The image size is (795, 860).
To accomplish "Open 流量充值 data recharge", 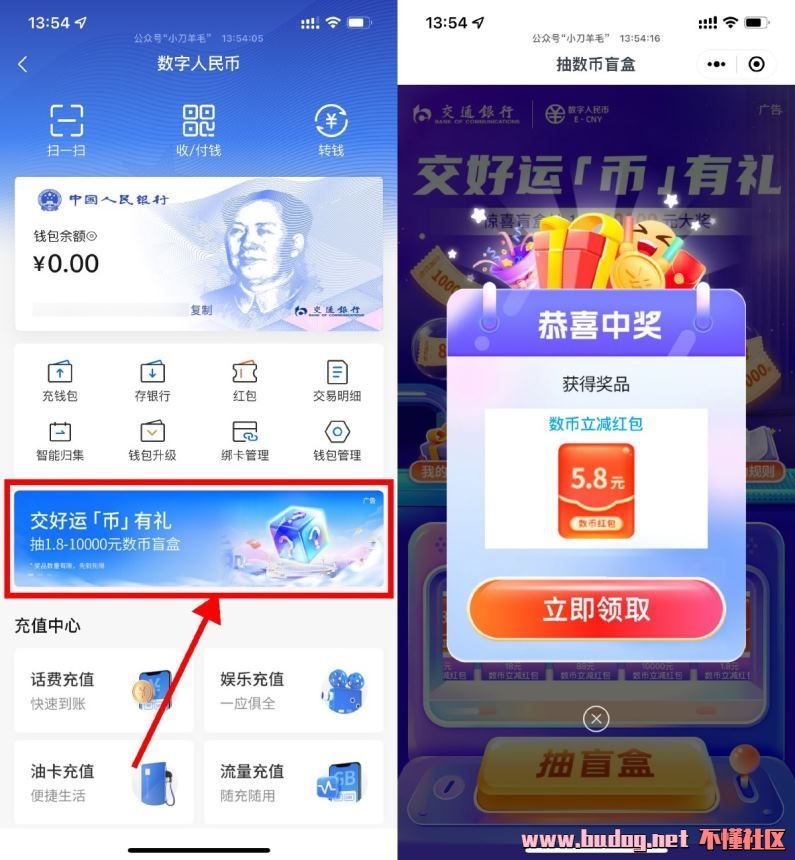I will click(293, 782).
